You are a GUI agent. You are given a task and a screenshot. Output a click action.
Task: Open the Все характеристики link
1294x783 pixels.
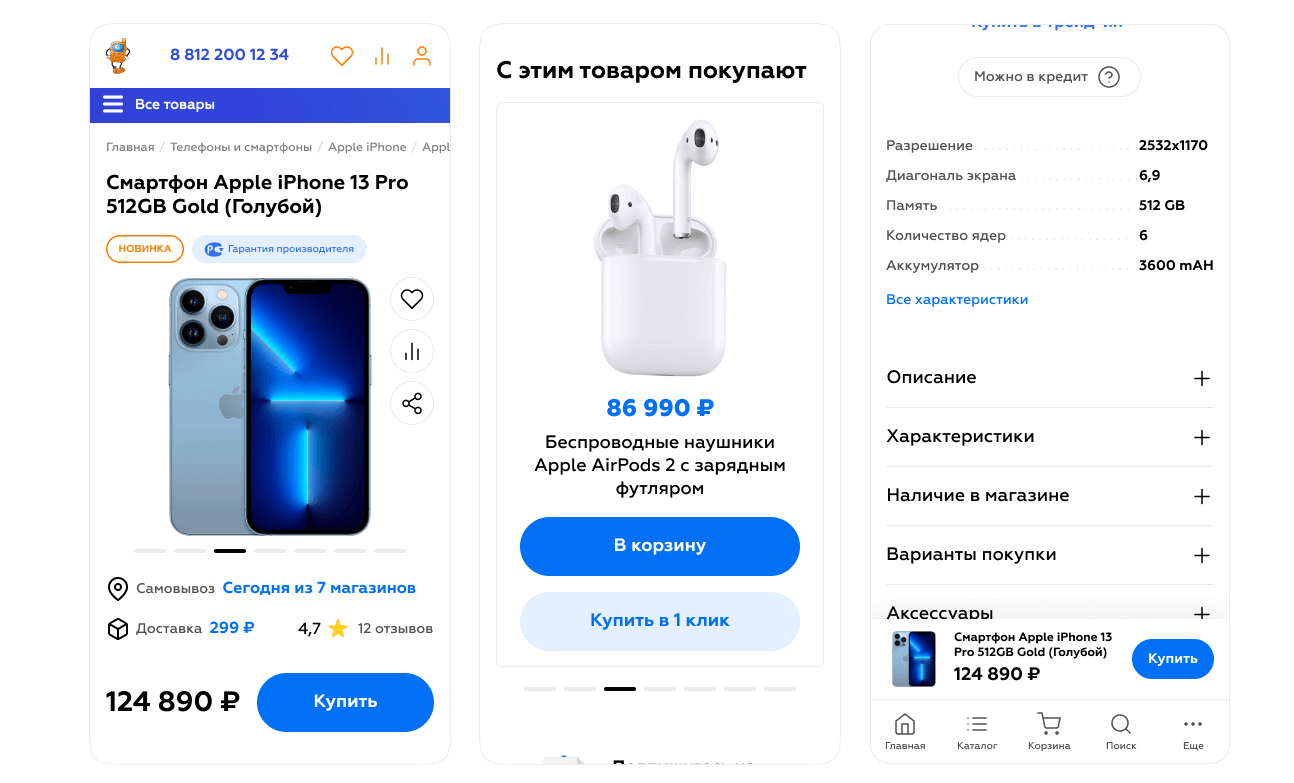coord(957,300)
